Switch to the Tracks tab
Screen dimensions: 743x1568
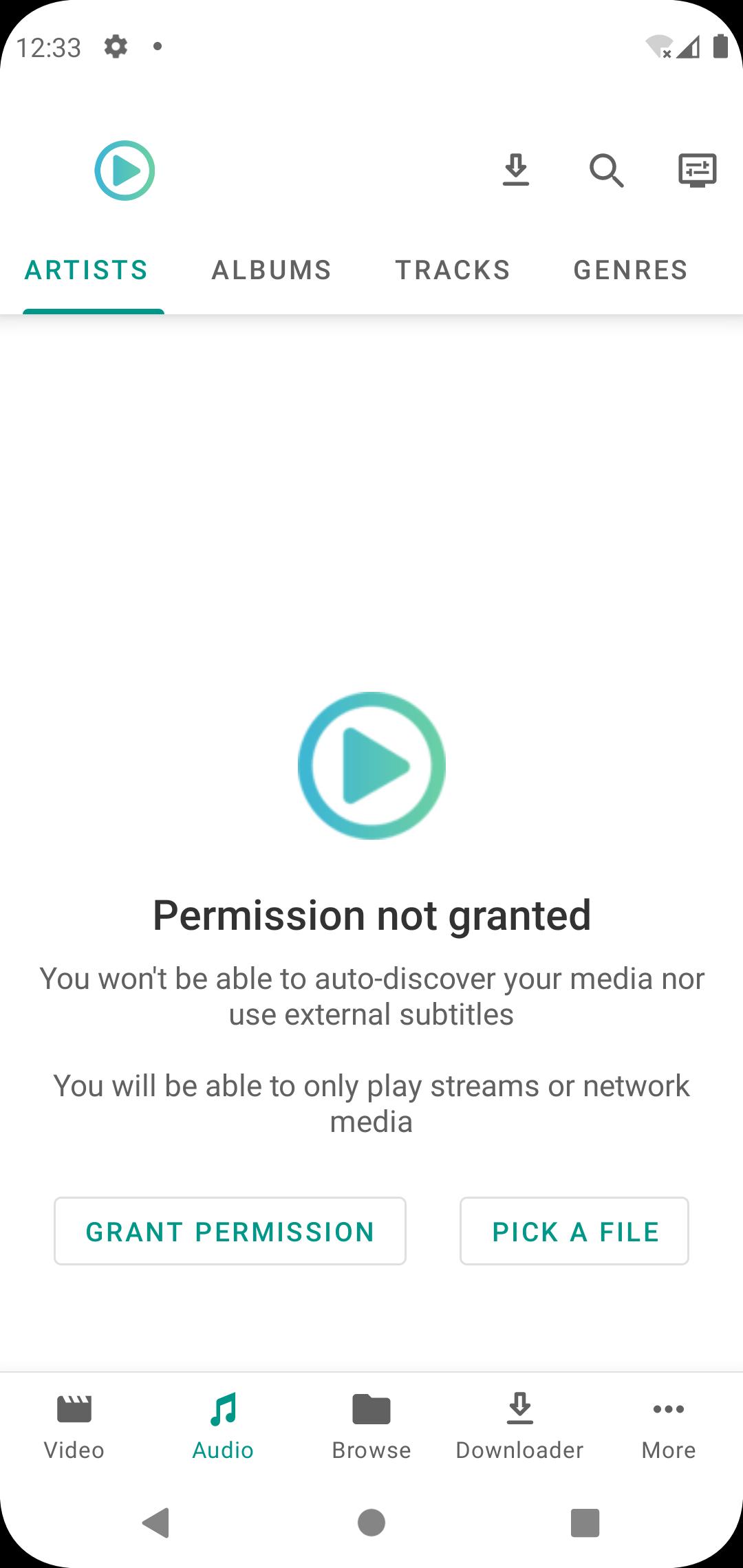[452, 270]
